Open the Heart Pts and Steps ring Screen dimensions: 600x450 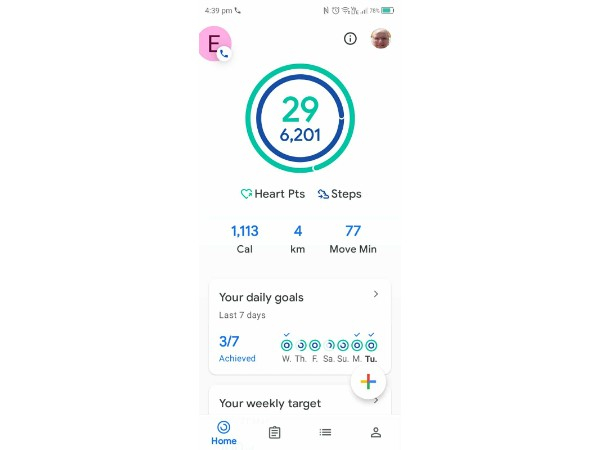300,118
